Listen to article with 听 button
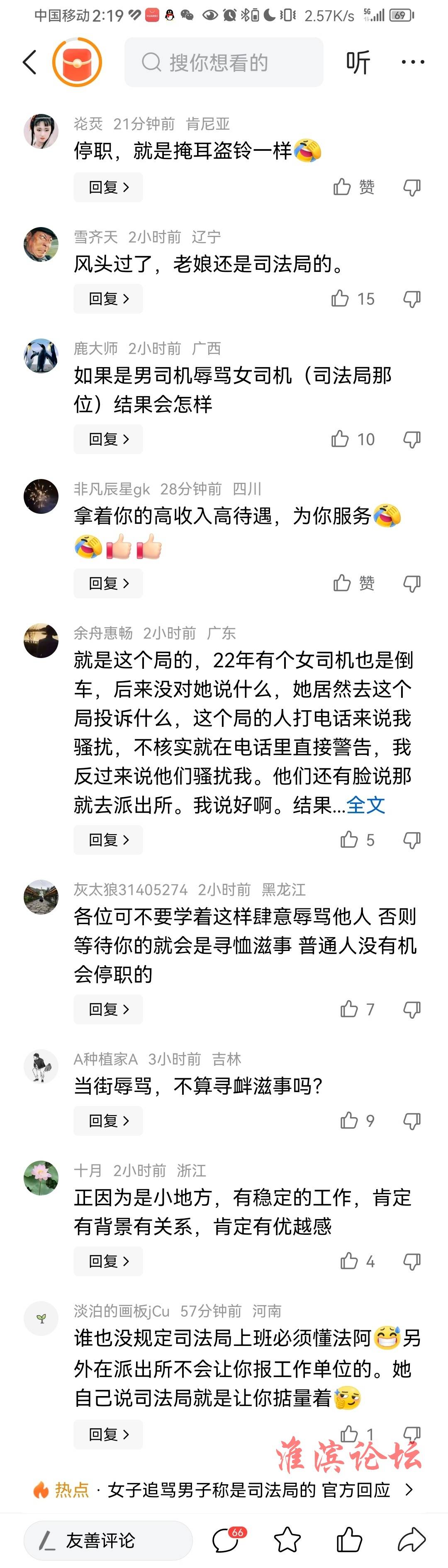The width and height of the screenshot is (448, 1568). 358,62
